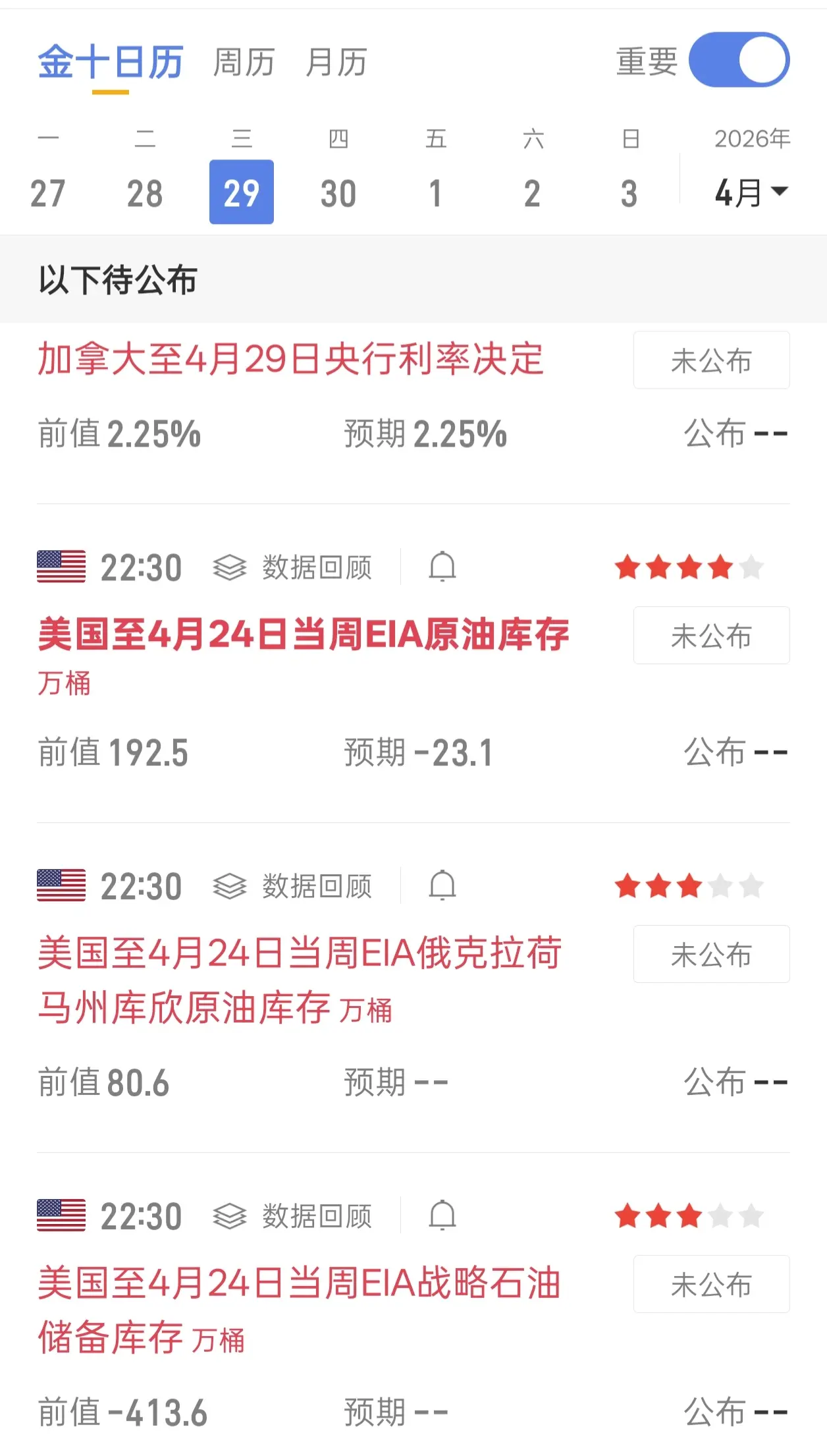The height and width of the screenshot is (1456, 827).
Task: Go to Sunday the 3rd
Action: tap(629, 192)
